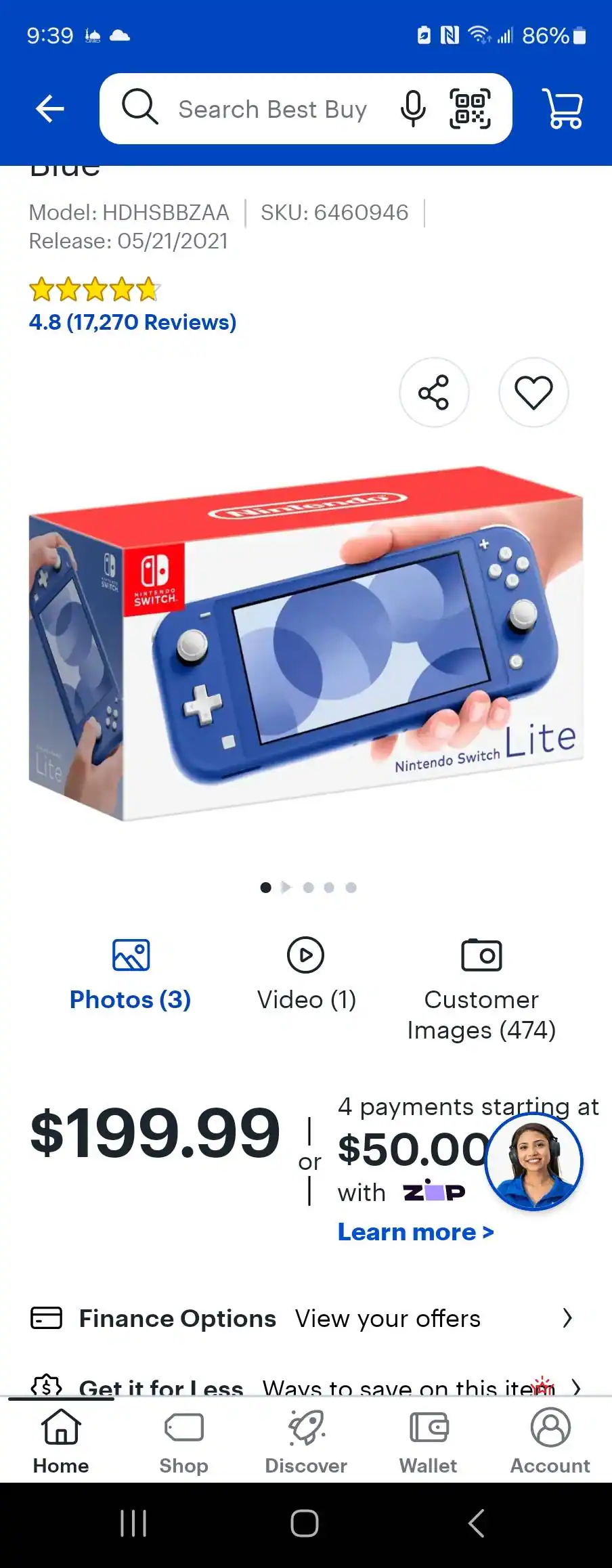This screenshot has height=1568, width=612.
Task: Switch to the Account tab
Action: [550, 1442]
